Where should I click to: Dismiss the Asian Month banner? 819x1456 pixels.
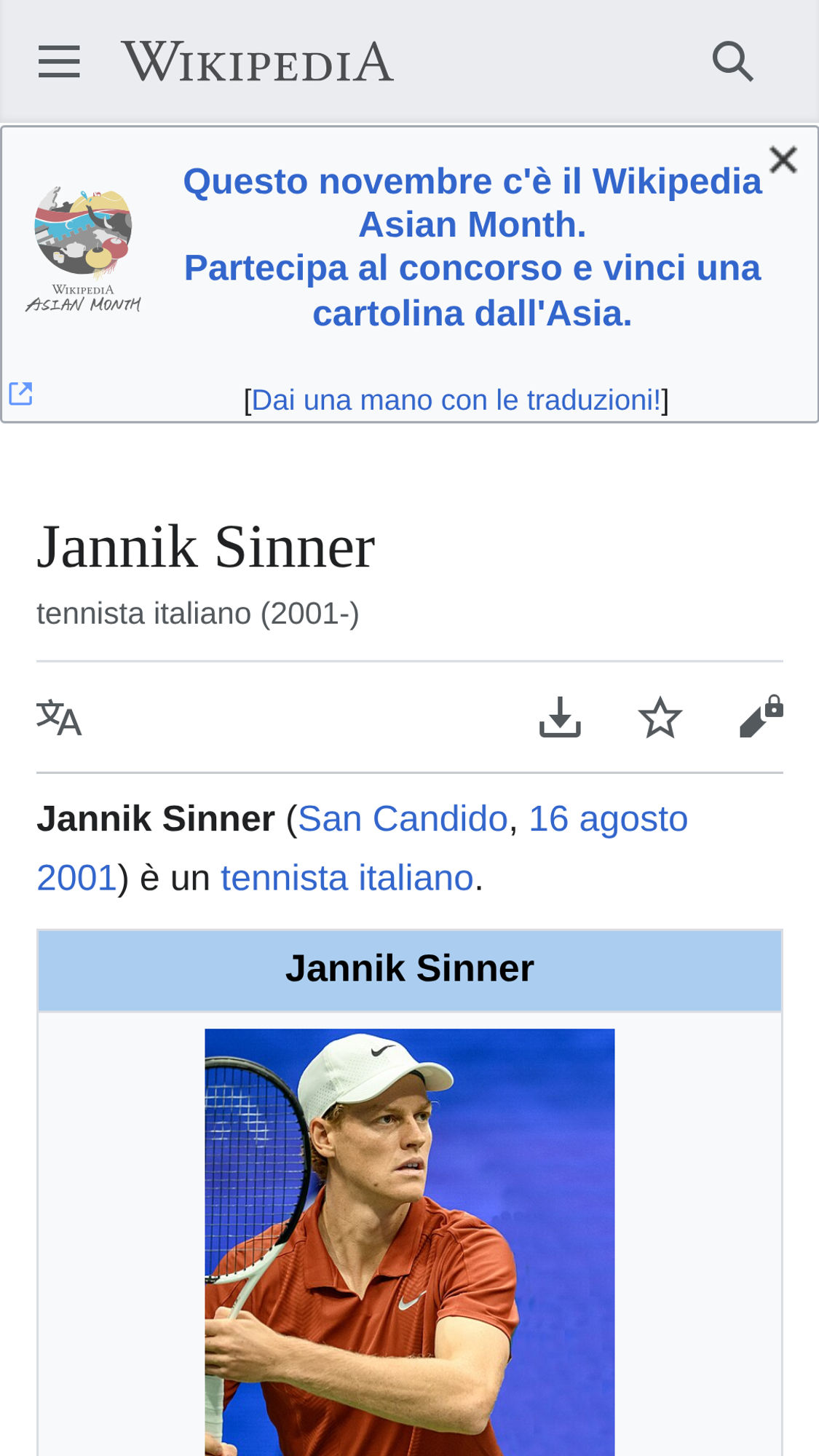(783, 159)
